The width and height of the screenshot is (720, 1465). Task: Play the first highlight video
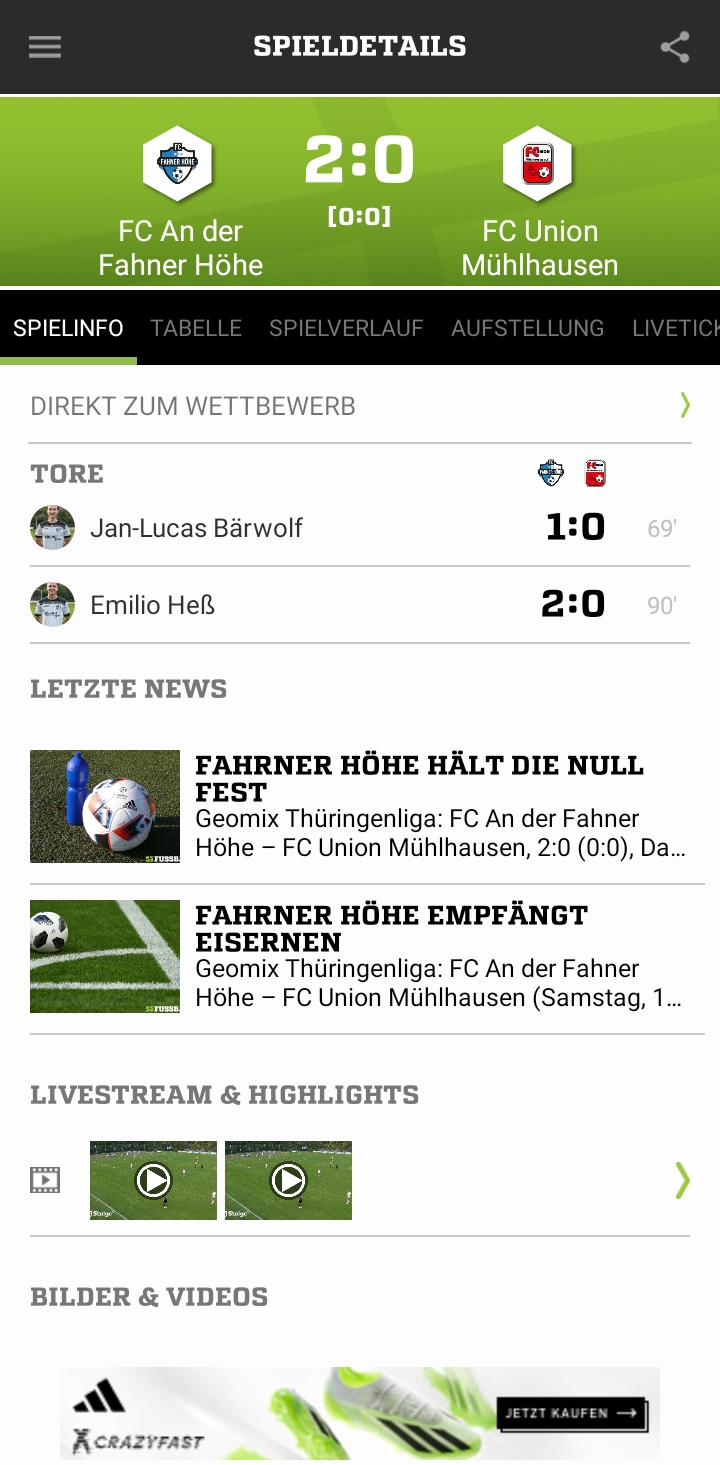click(153, 1180)
